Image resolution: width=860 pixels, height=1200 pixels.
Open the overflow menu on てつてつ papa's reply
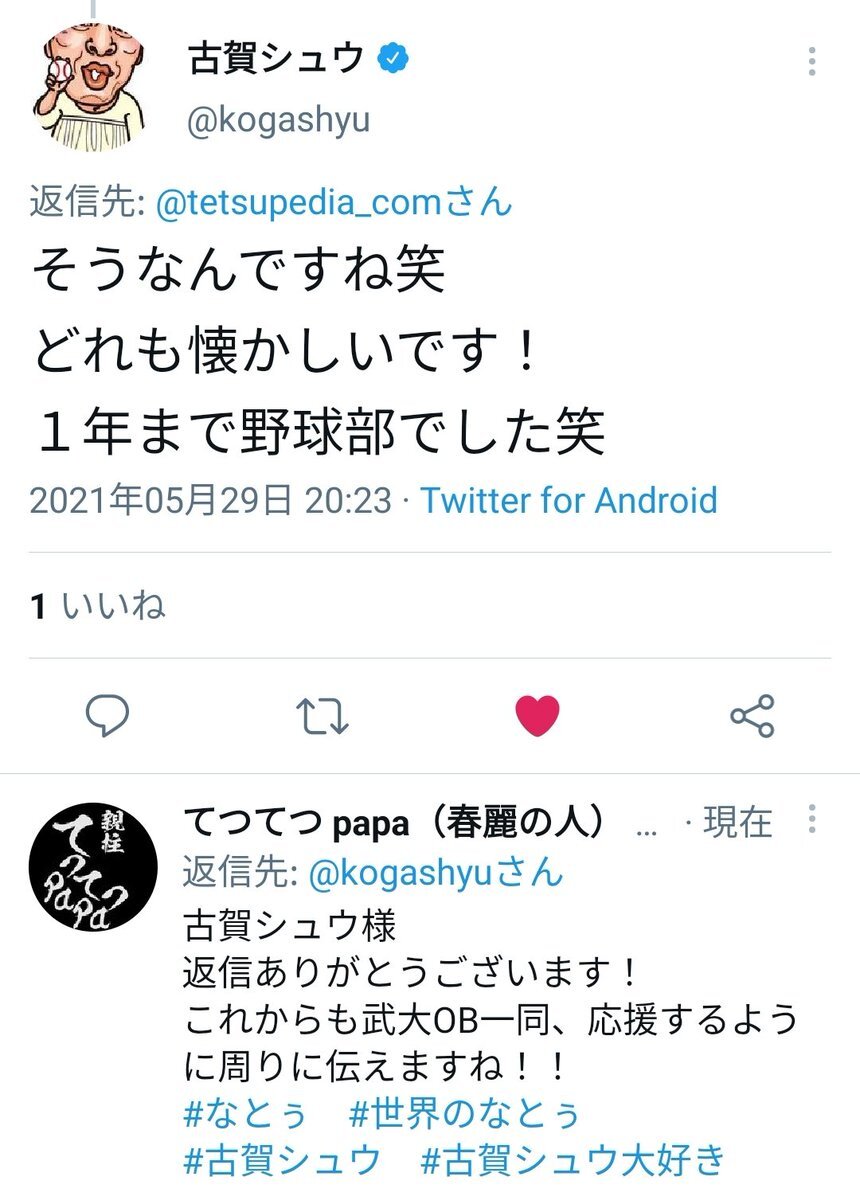point(812,820)
